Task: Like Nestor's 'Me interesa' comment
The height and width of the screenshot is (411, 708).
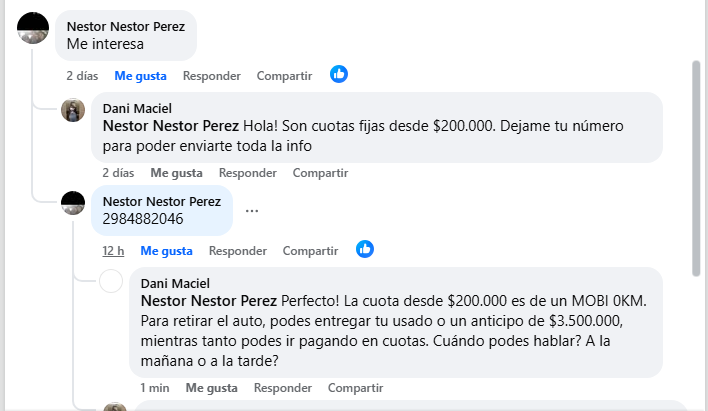Action: 140,75
